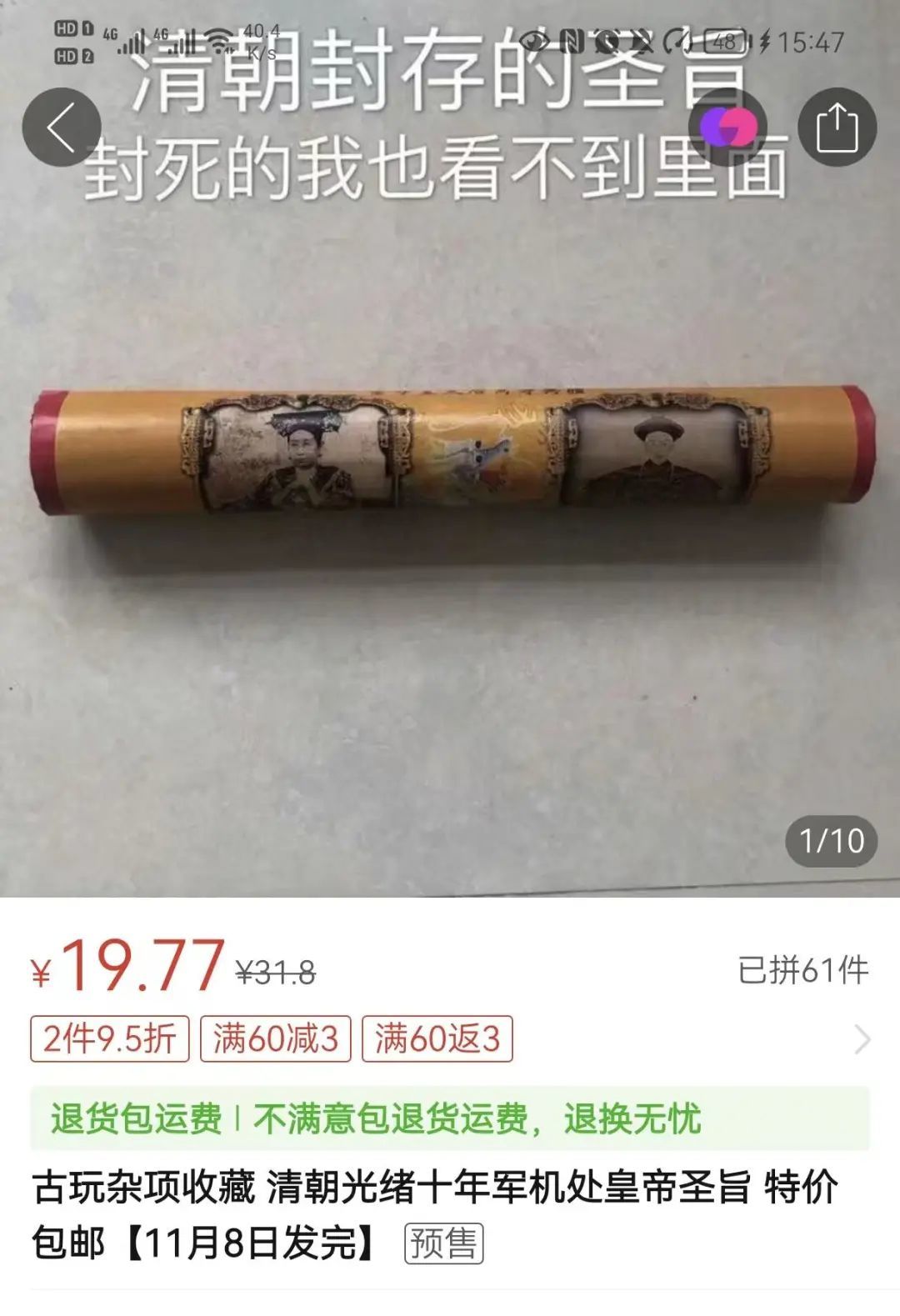The image size is (900, 1316).
Task: Disable the eye comfort mode icon
Action: (533, 40)
